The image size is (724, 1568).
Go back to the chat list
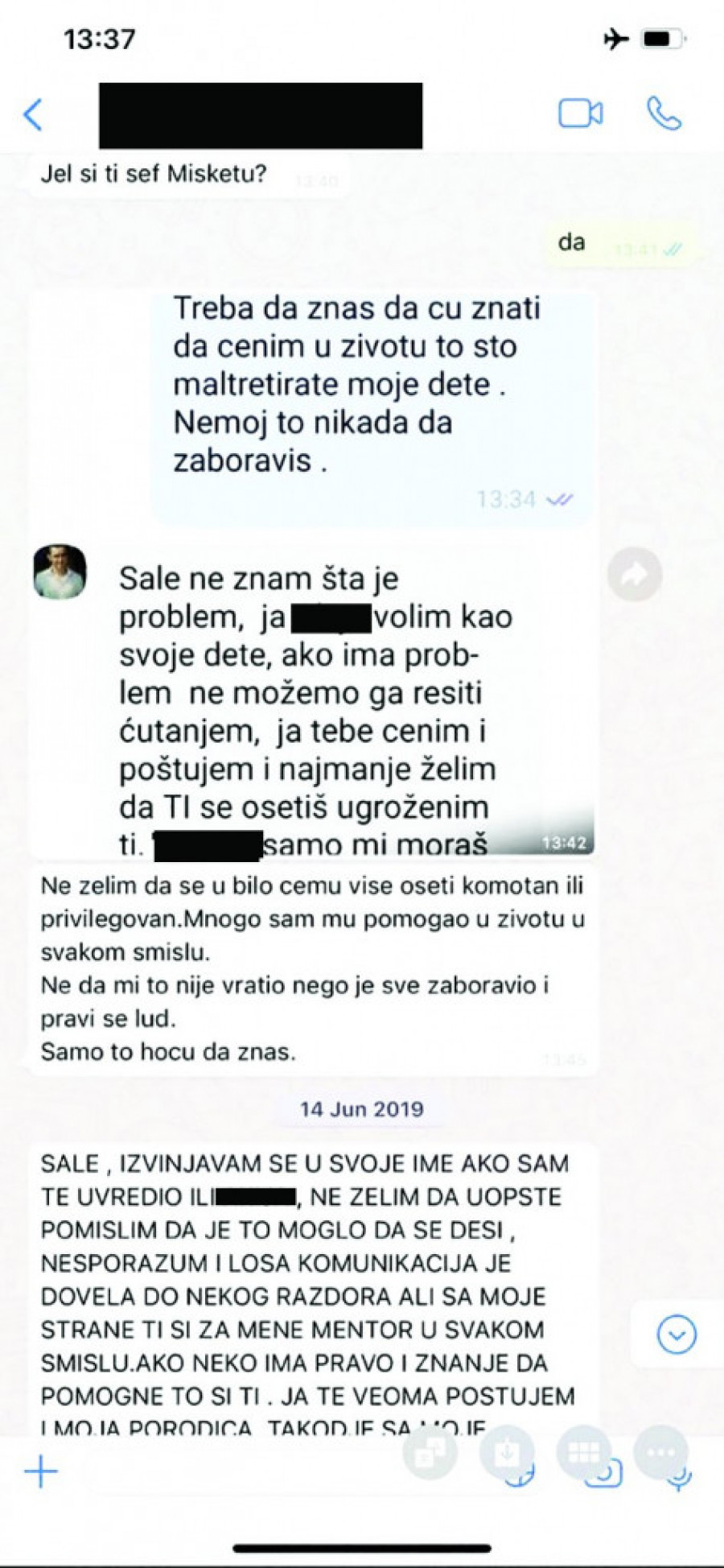tap(33, 115)
